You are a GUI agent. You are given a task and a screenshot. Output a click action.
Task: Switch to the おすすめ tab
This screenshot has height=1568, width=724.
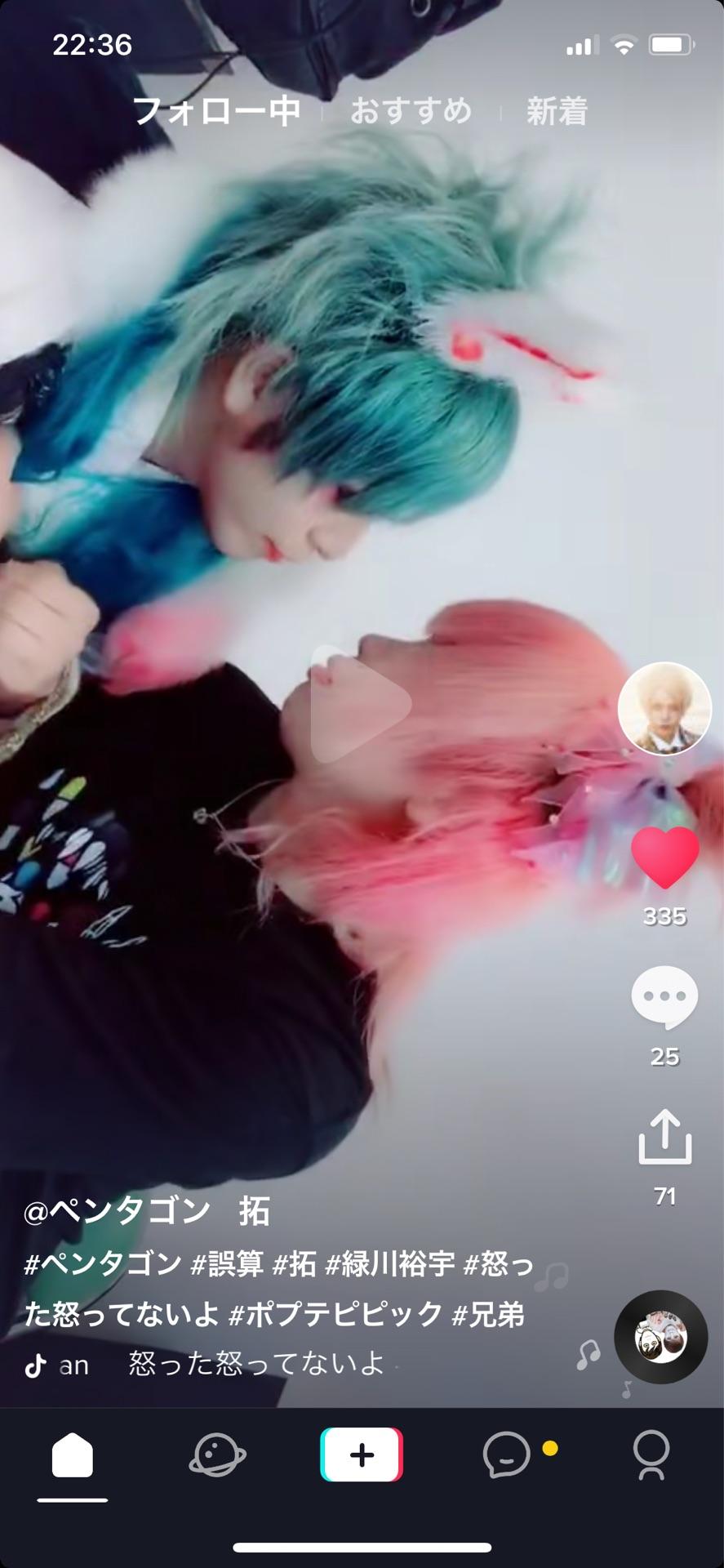click(411, 113)
